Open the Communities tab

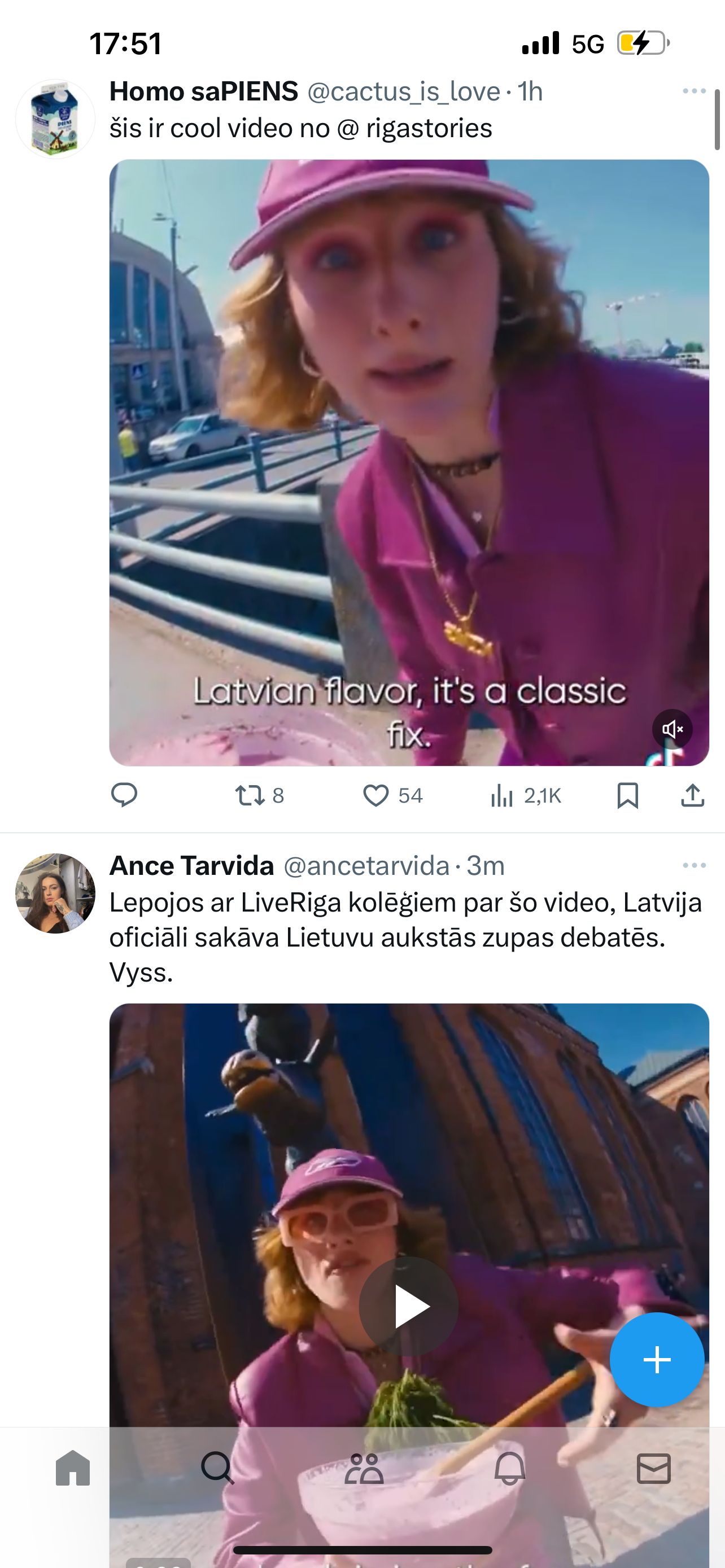[x=364, y=1468]
